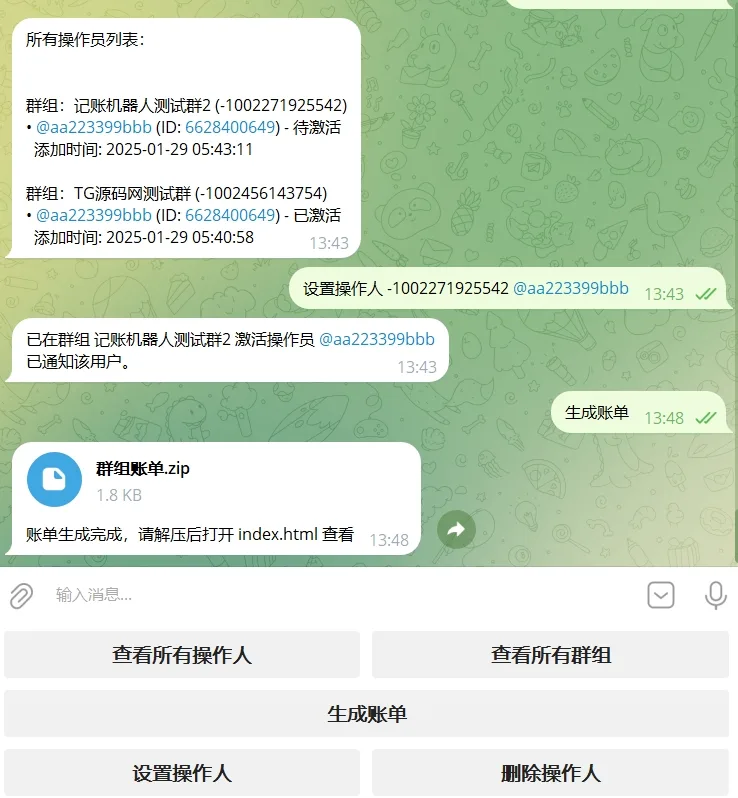Select the 生成账单 keyboard button
The height and width of the screenshot is (798, 738).
pos(366,714)
